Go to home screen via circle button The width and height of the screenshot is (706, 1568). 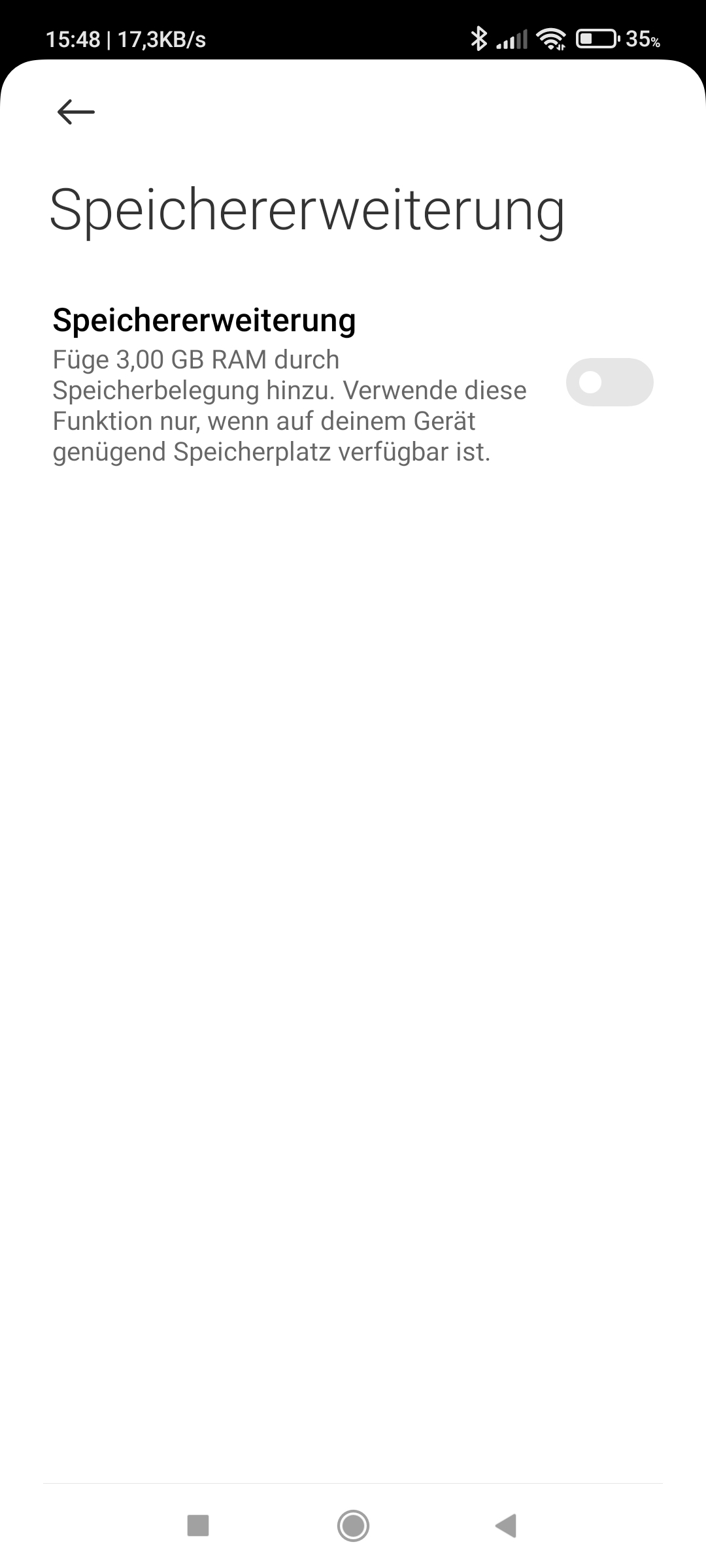(x=353, y=1526)
